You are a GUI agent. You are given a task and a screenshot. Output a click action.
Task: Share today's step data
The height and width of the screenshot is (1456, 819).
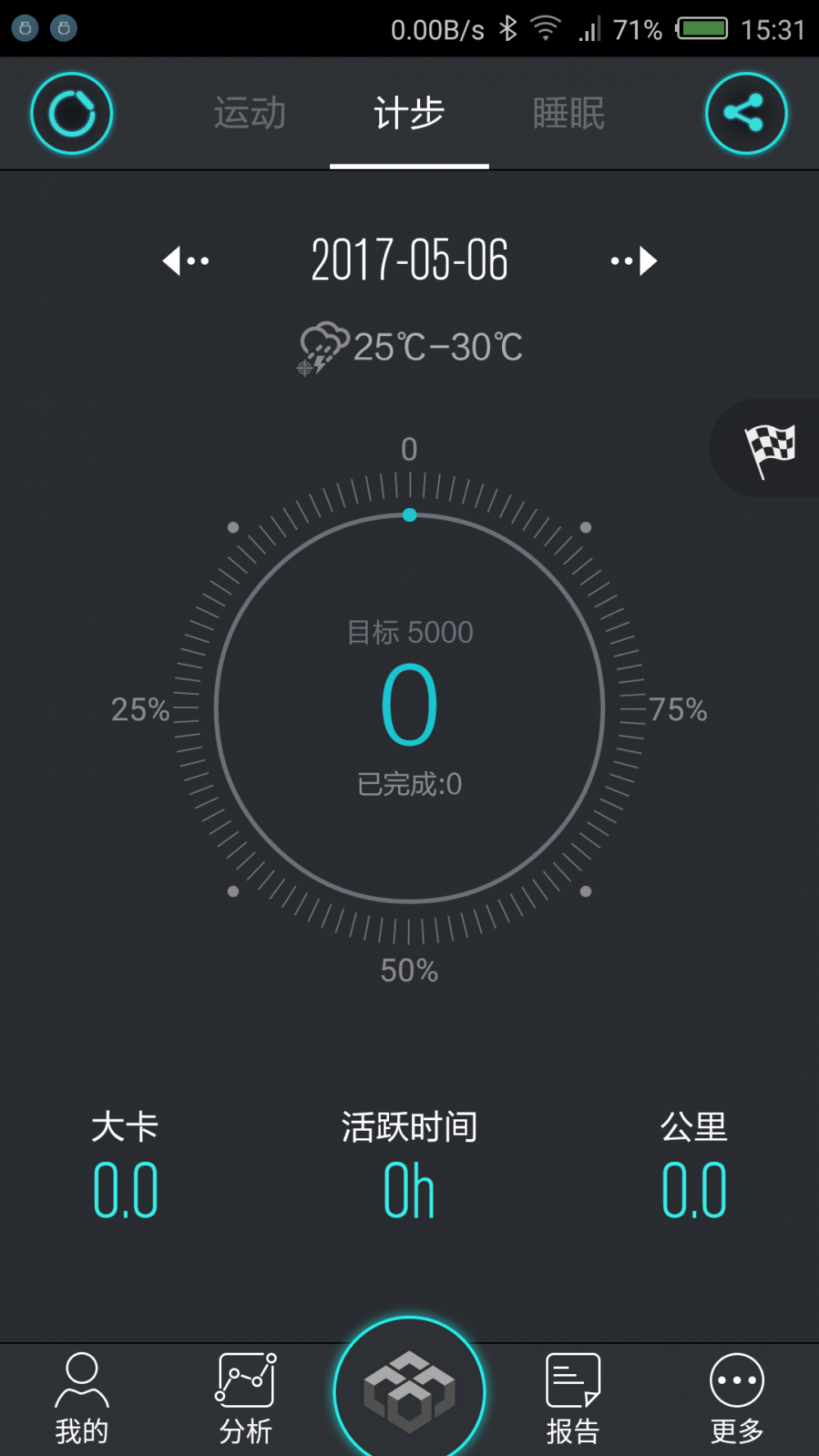[x=745, y=113]
